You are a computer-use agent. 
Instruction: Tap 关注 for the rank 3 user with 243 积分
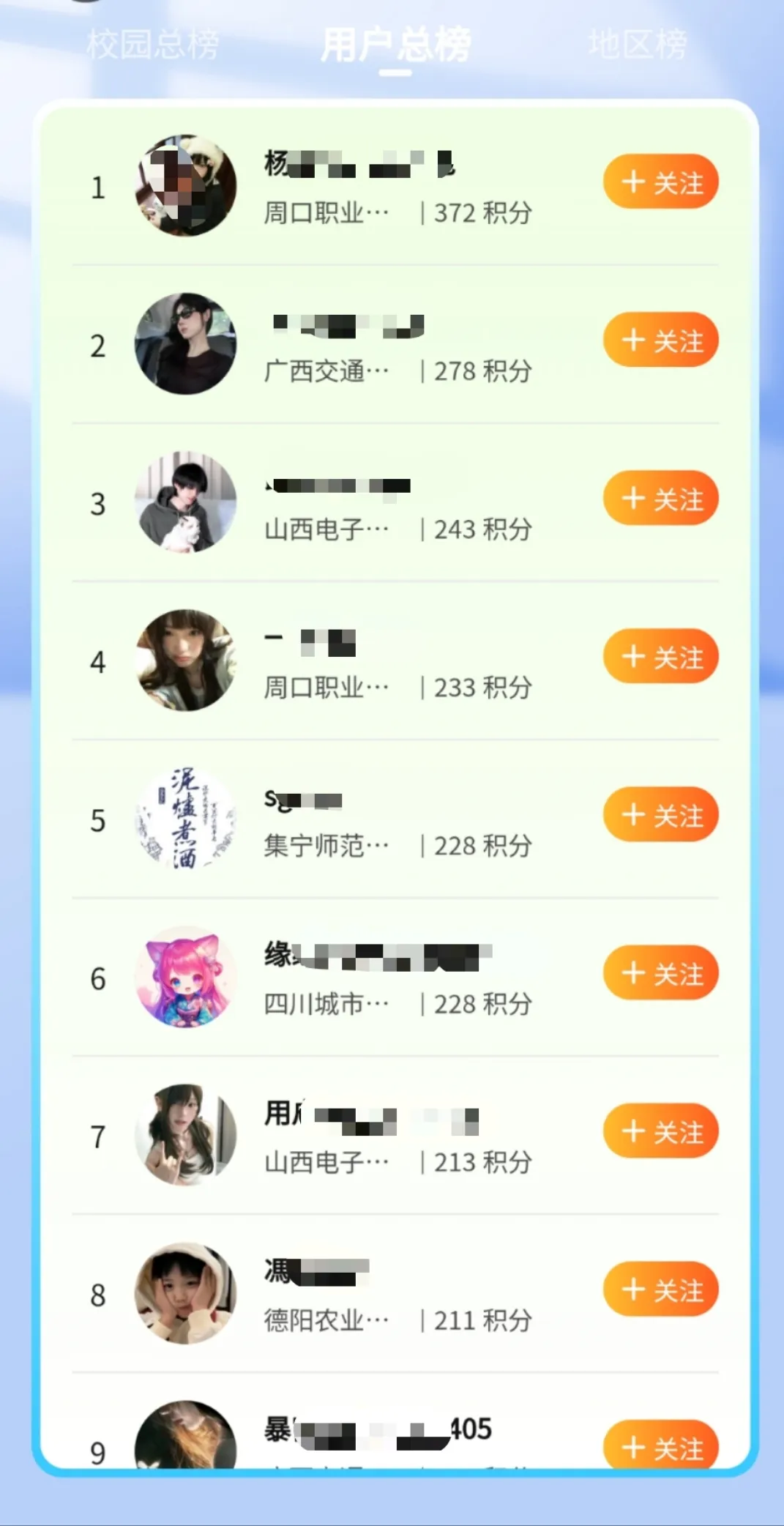[x=660, y=498]
